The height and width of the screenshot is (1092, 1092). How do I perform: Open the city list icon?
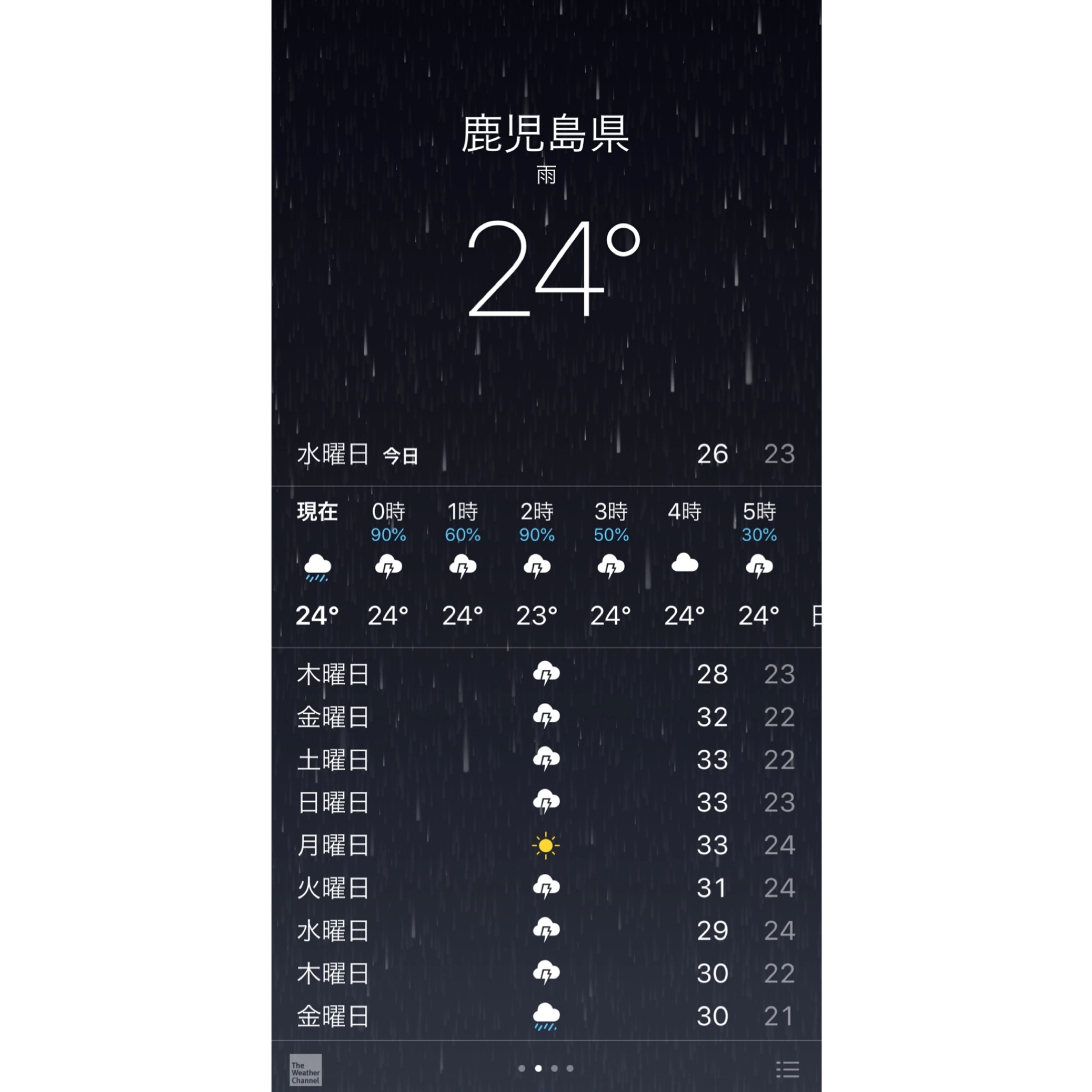pos(787,1069)
